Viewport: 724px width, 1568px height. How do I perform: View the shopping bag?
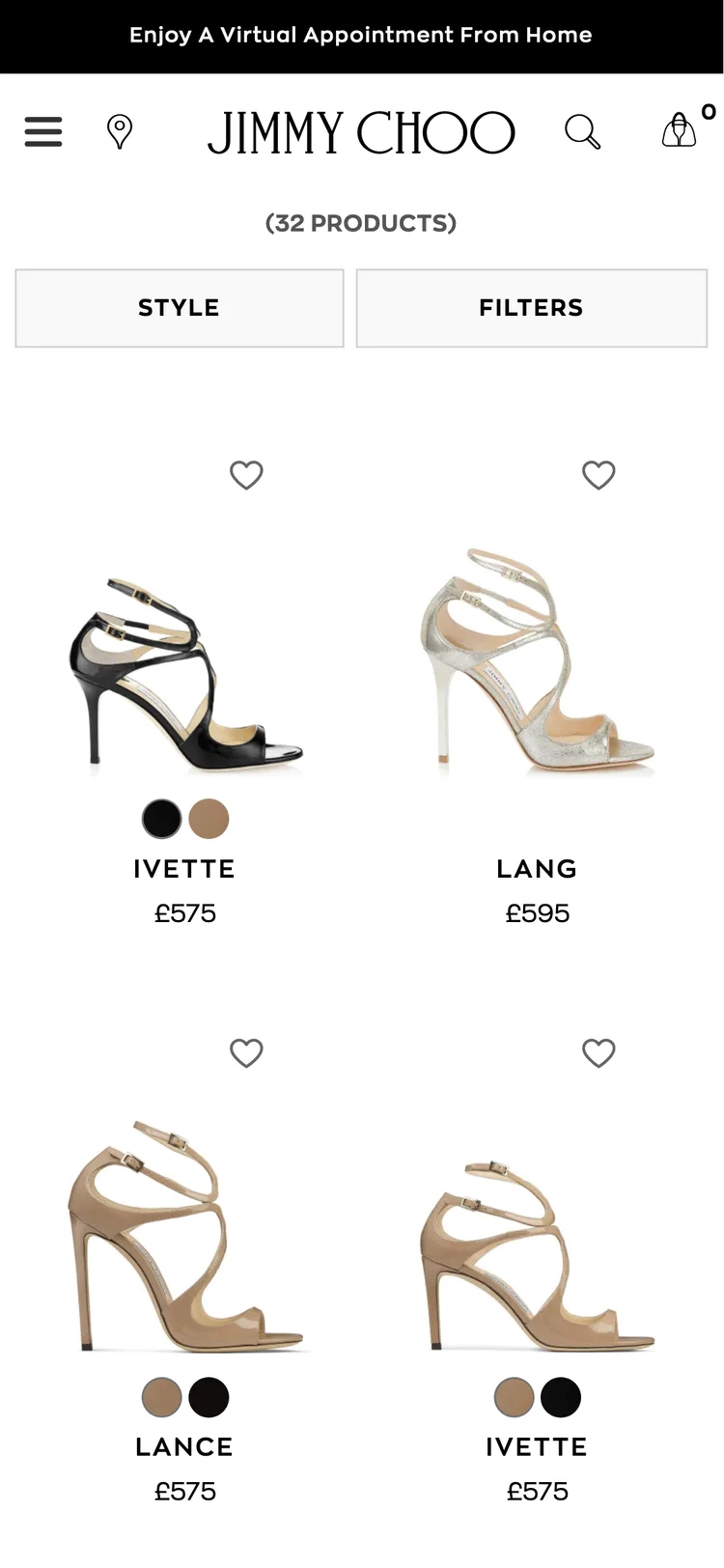(680, 130)
